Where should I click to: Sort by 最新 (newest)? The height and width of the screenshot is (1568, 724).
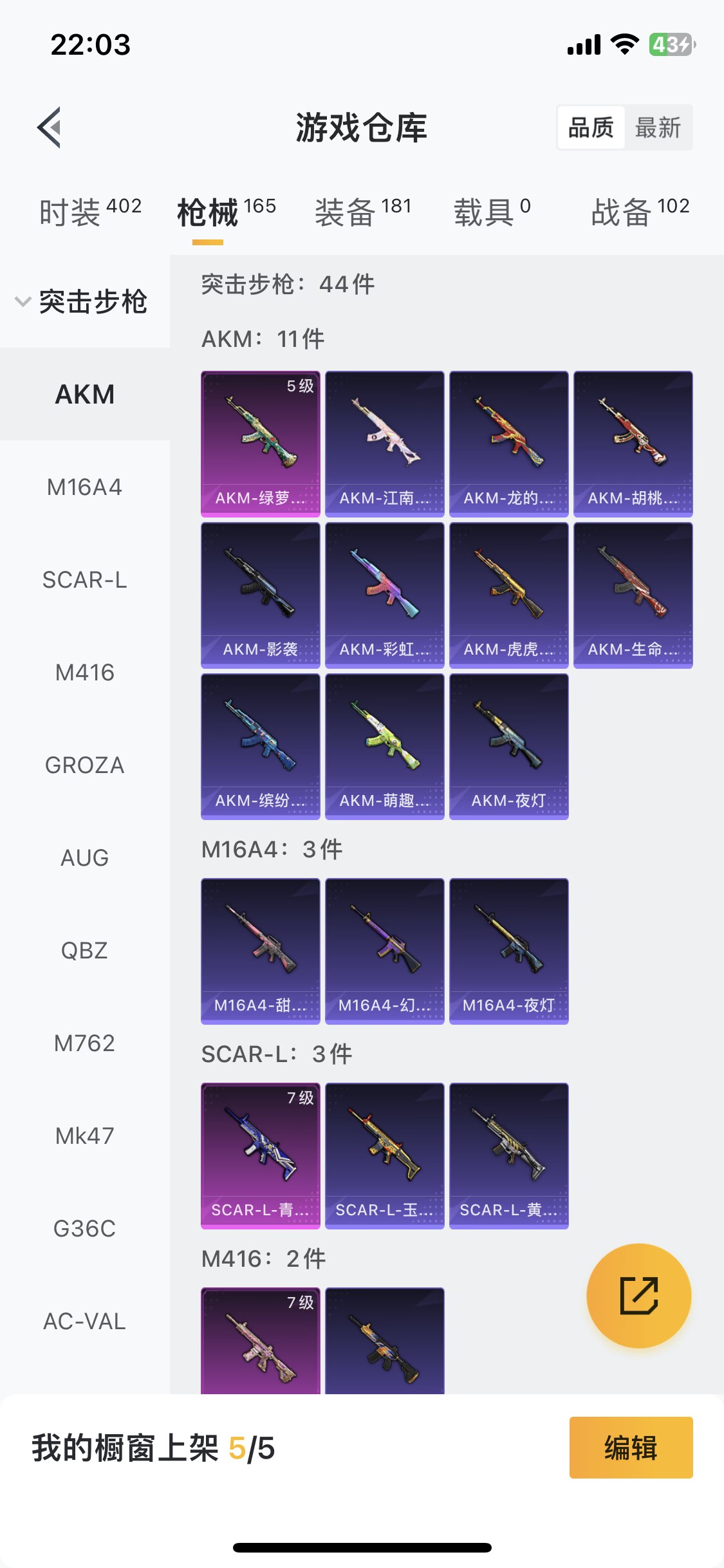[x=657, y=127]
